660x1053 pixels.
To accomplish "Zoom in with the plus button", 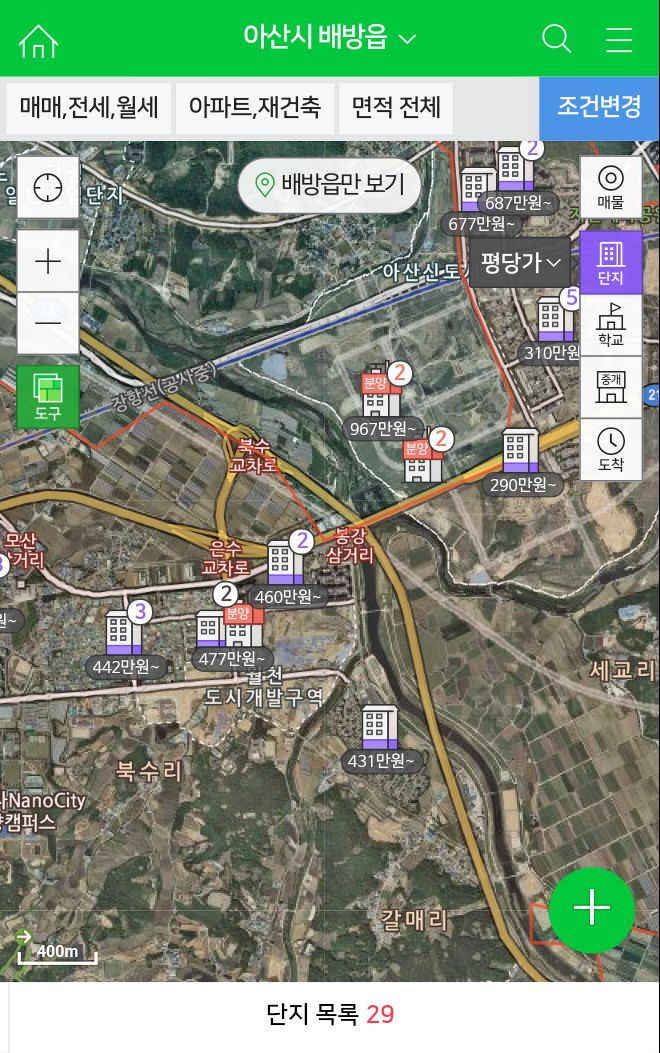I will tap(48, 262).
